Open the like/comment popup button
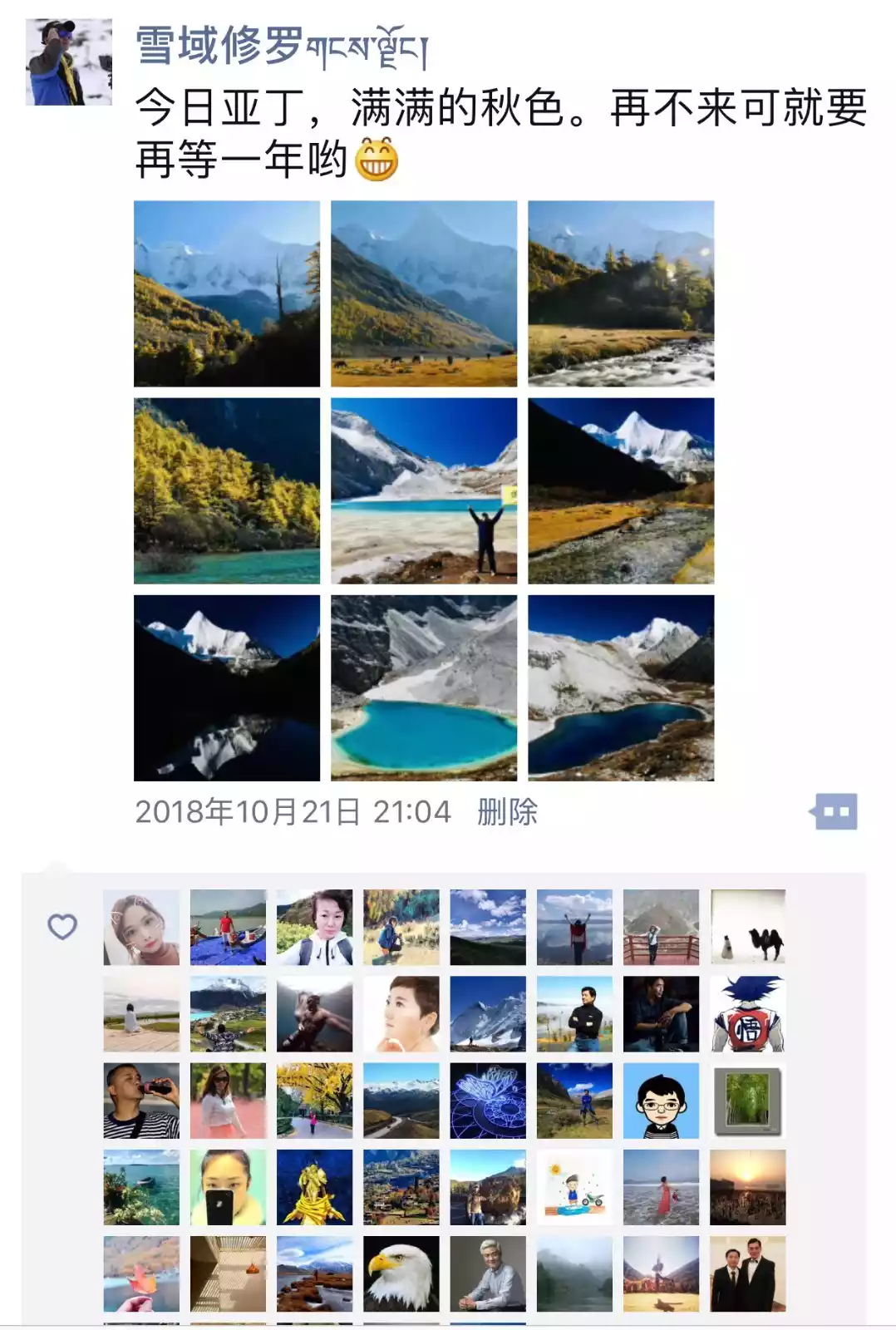 (834, 812)
